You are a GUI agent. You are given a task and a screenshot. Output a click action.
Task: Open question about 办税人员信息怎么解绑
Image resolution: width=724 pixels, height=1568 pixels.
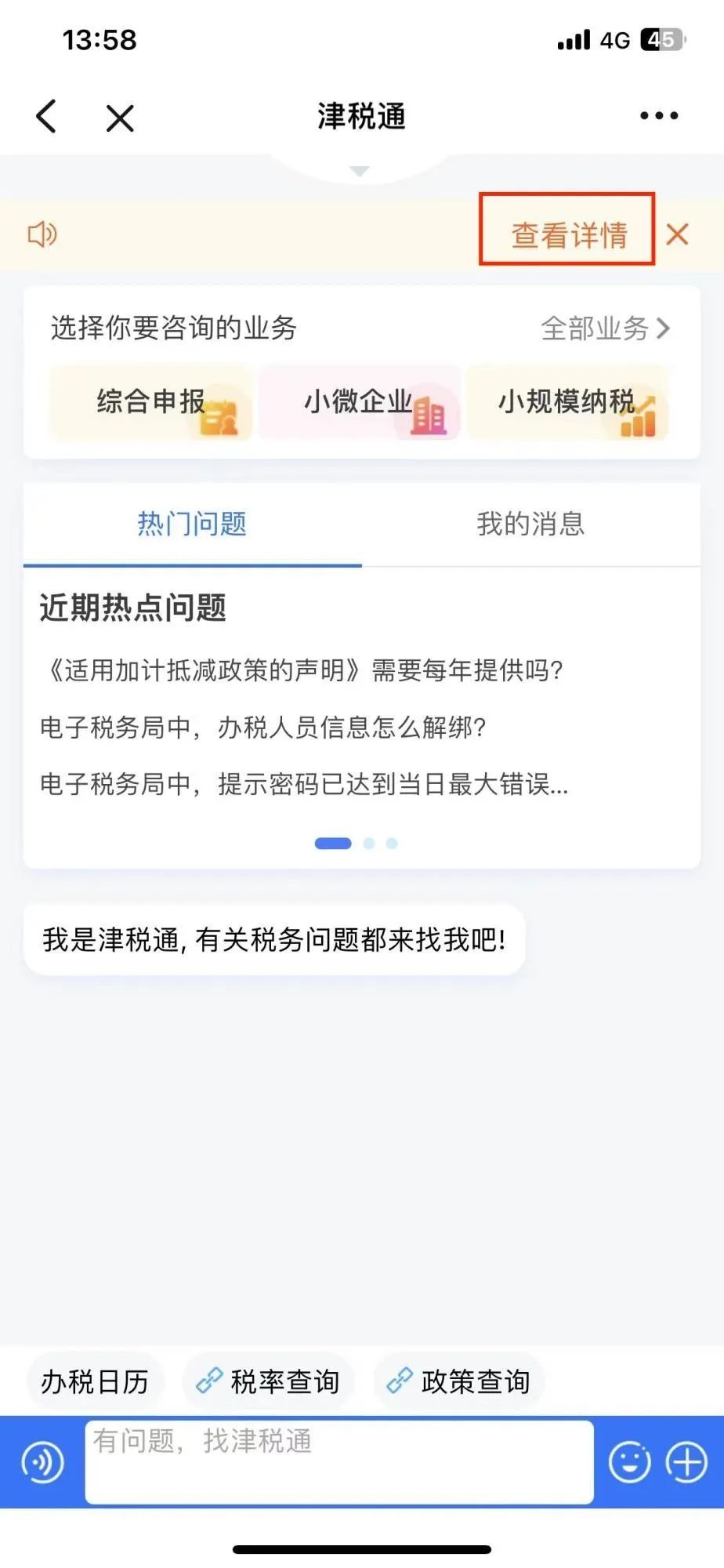pos(263,728)
